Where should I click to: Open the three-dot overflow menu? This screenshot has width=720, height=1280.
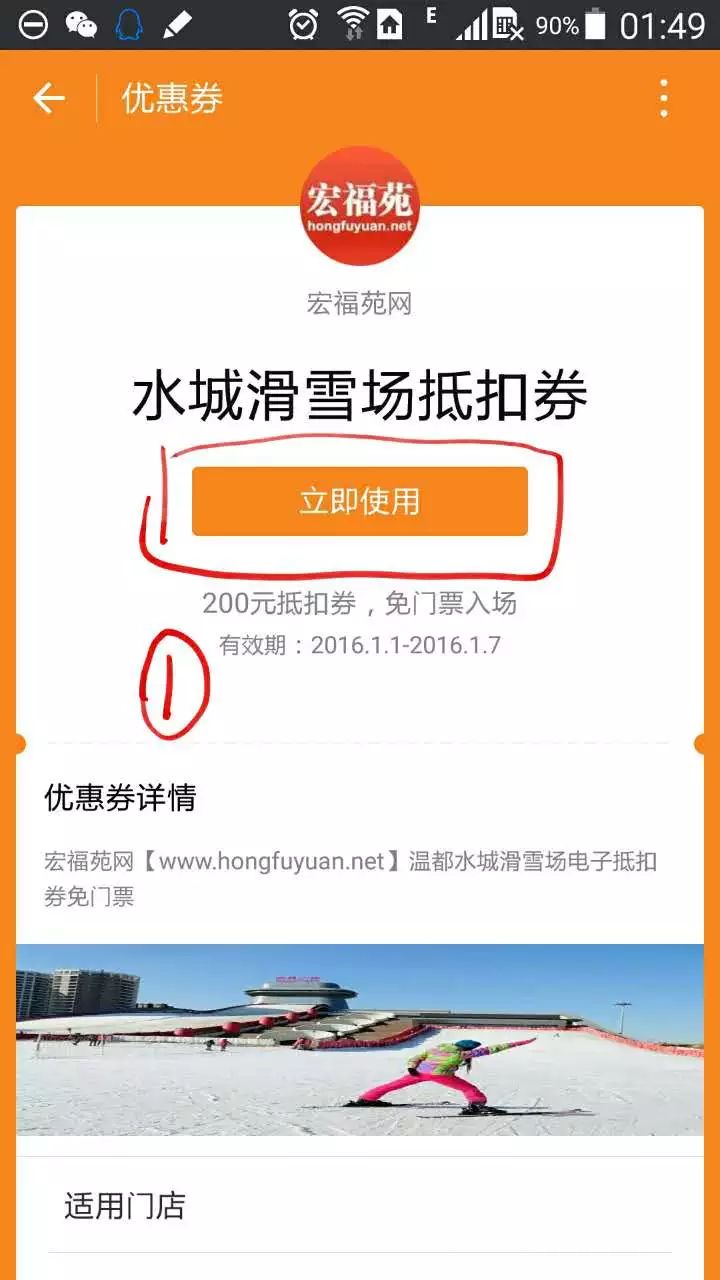point(664,99)
